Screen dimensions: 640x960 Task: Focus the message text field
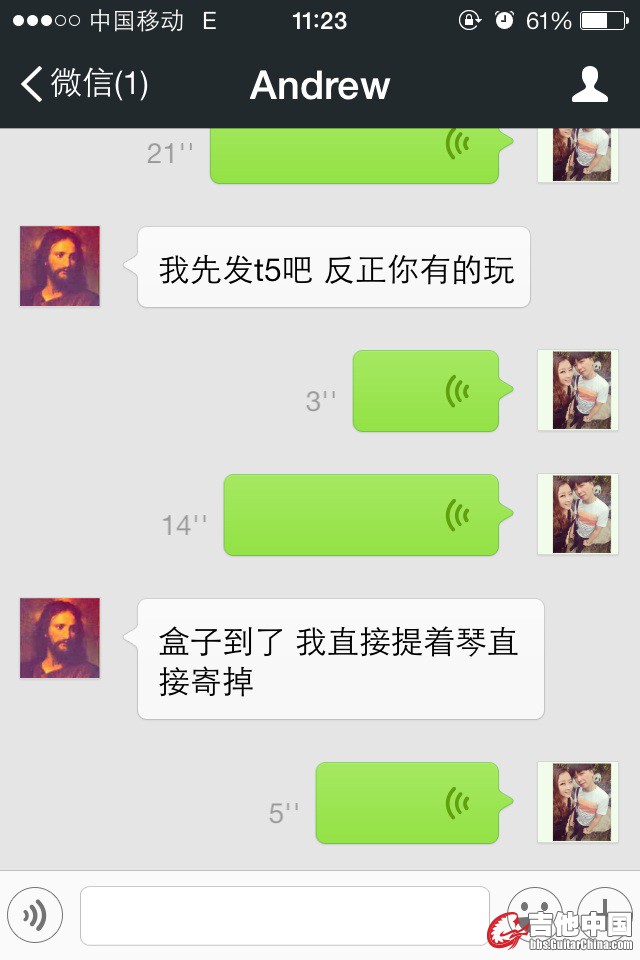click(x=285, y=914)
